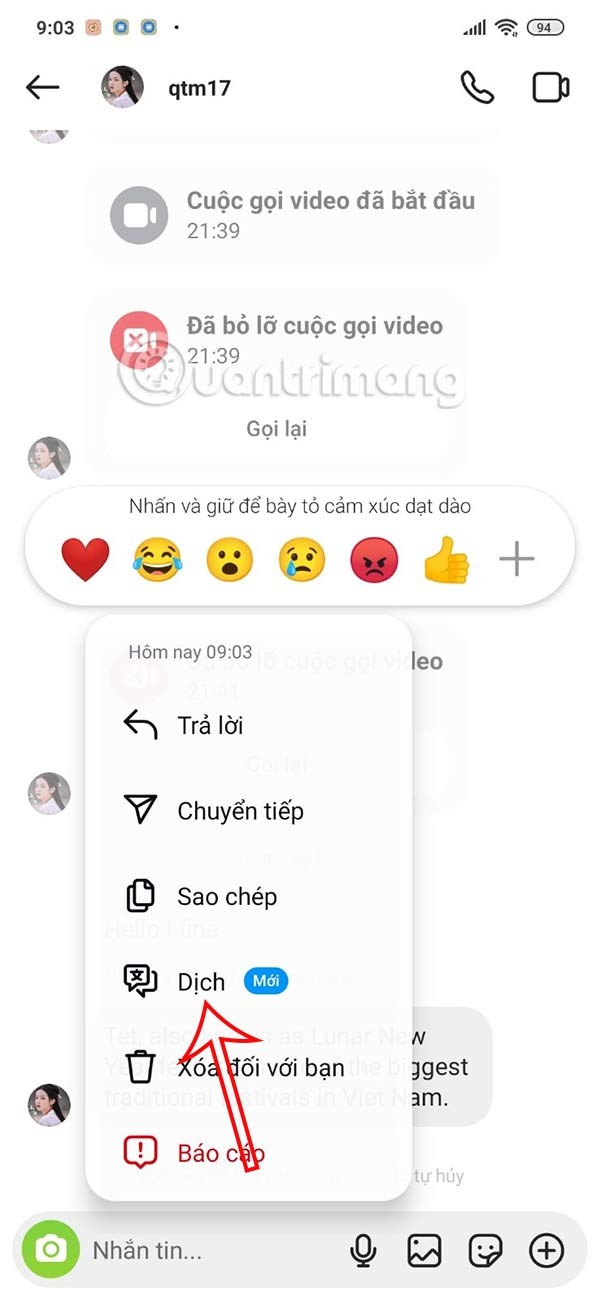The height and width of the screenshot is (1300, 600).
Task: React with the crying face emoji
Action: (301, 560)
